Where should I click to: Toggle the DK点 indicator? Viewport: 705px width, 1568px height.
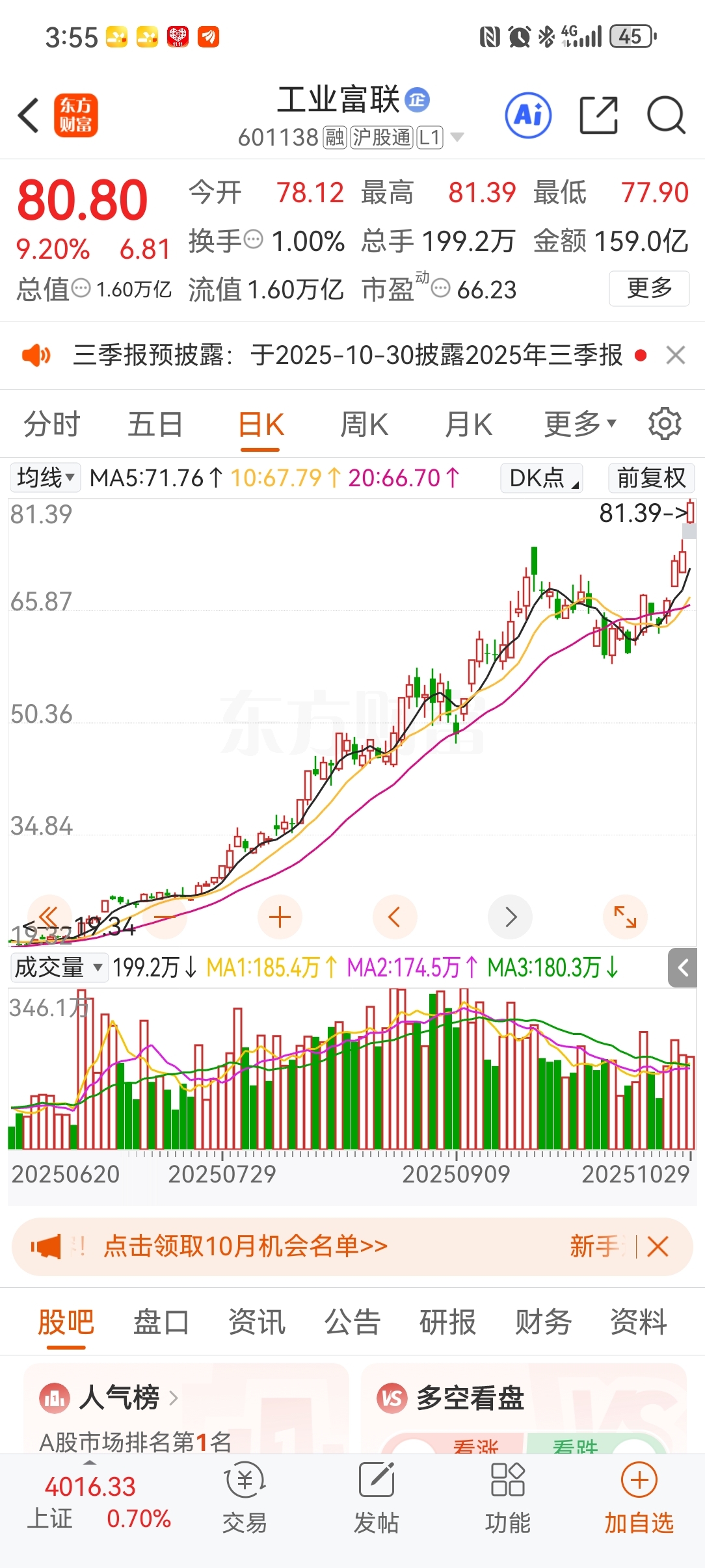[542, 478]
